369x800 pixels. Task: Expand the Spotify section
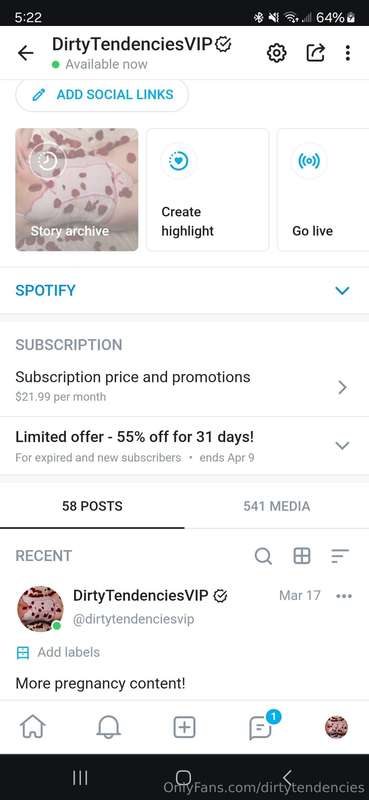(x=184, y=290)
